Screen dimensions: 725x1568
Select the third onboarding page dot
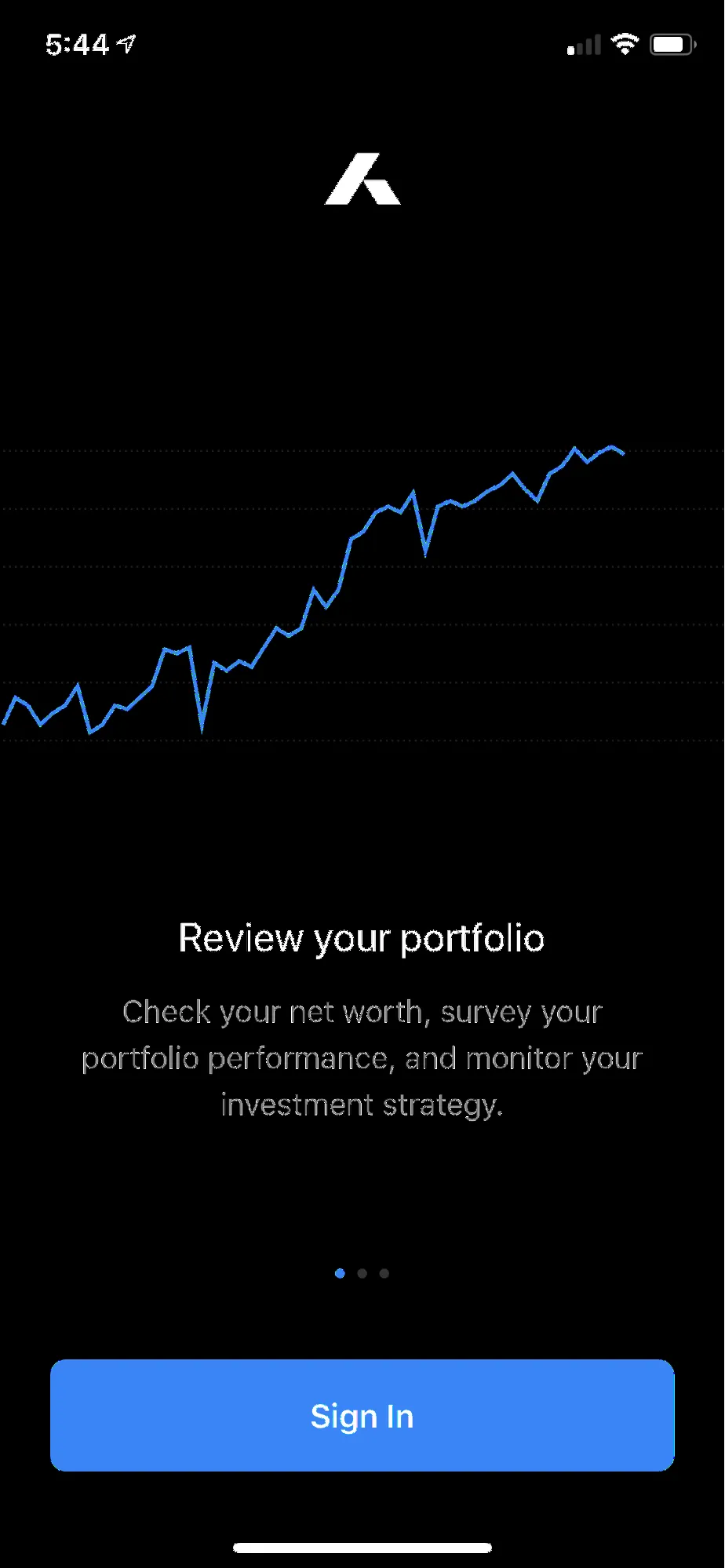tap(384, 1273)
